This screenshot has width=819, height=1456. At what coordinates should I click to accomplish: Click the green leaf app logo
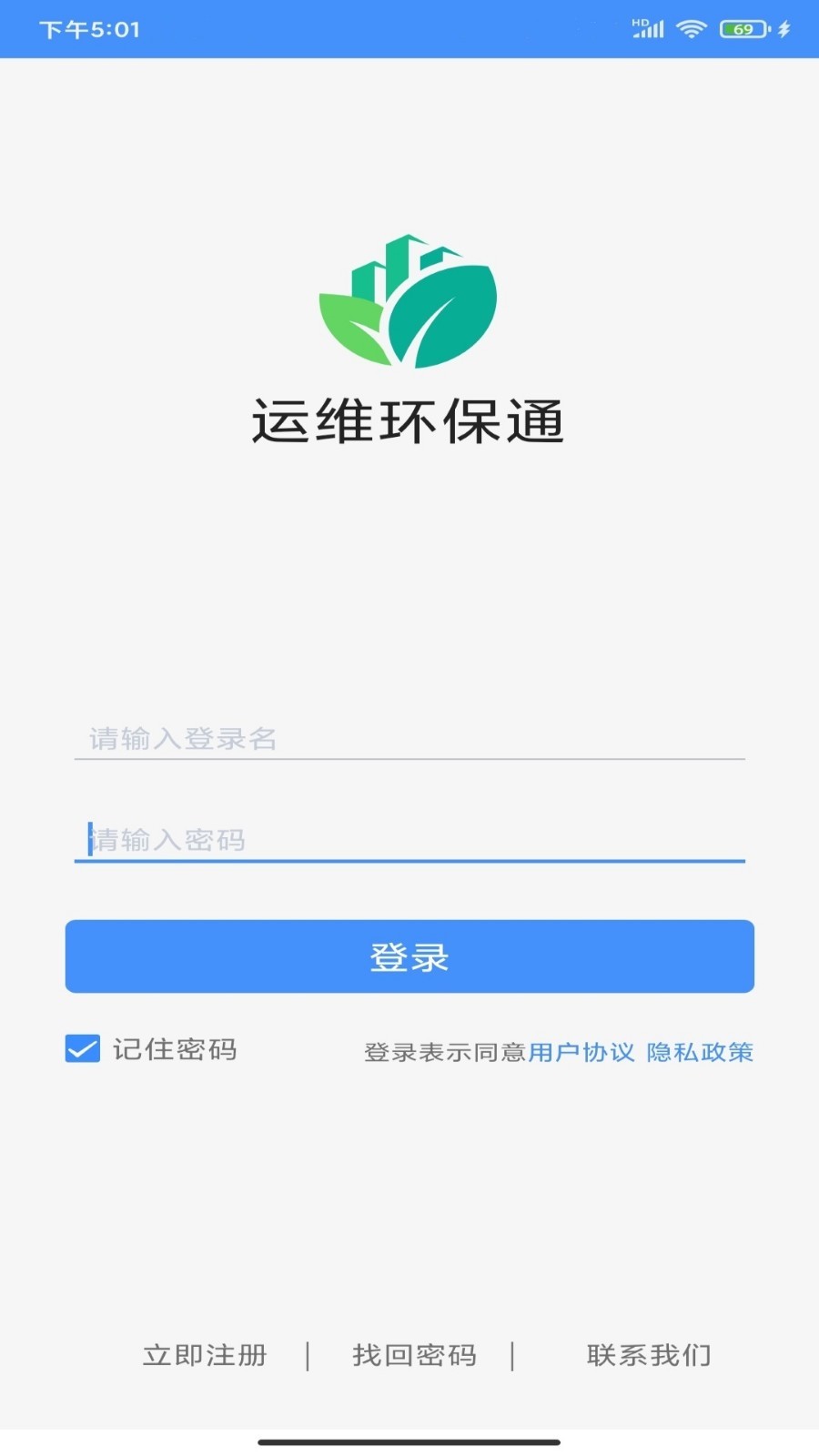pyautogui.click(x=408, y=300)
